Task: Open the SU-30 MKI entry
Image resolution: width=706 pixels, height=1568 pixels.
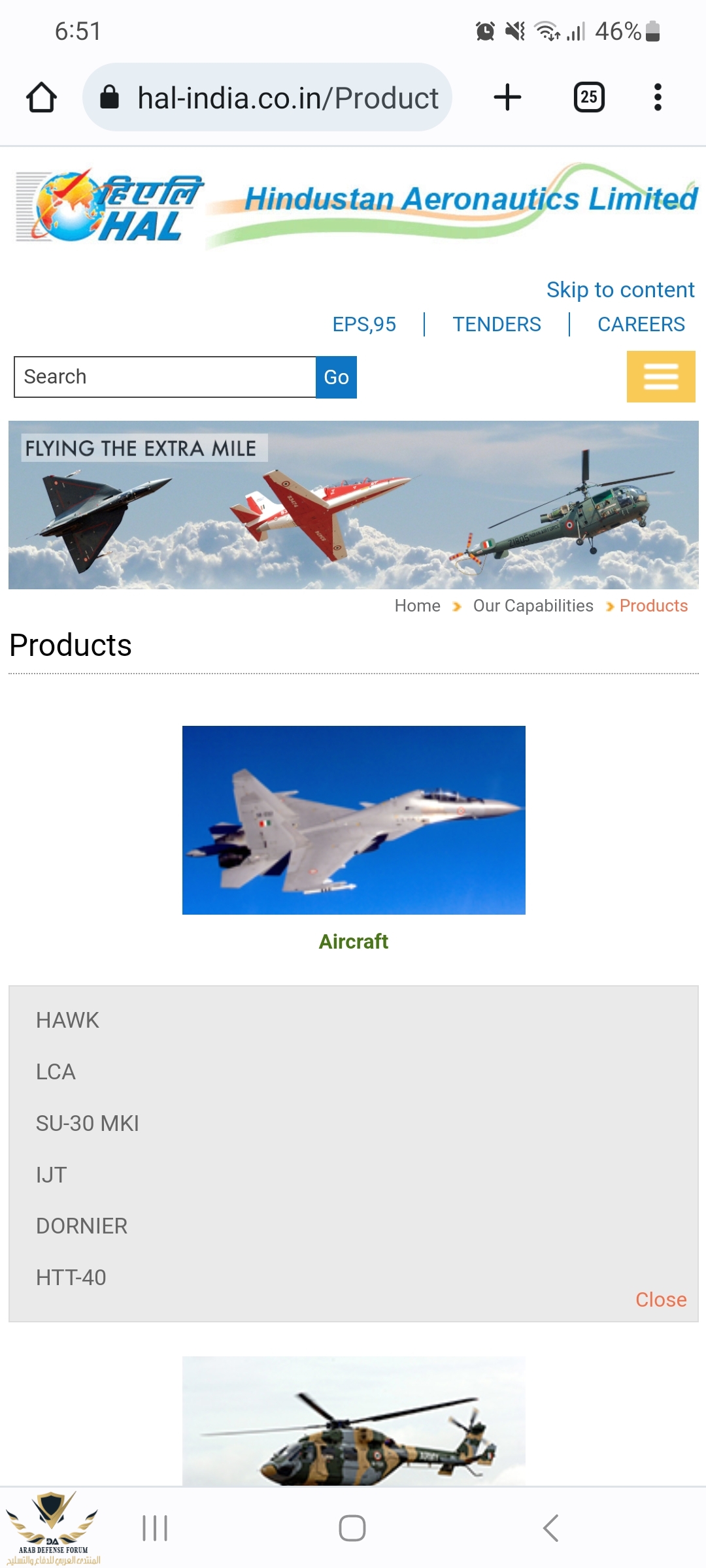Action: (87, 1123)
